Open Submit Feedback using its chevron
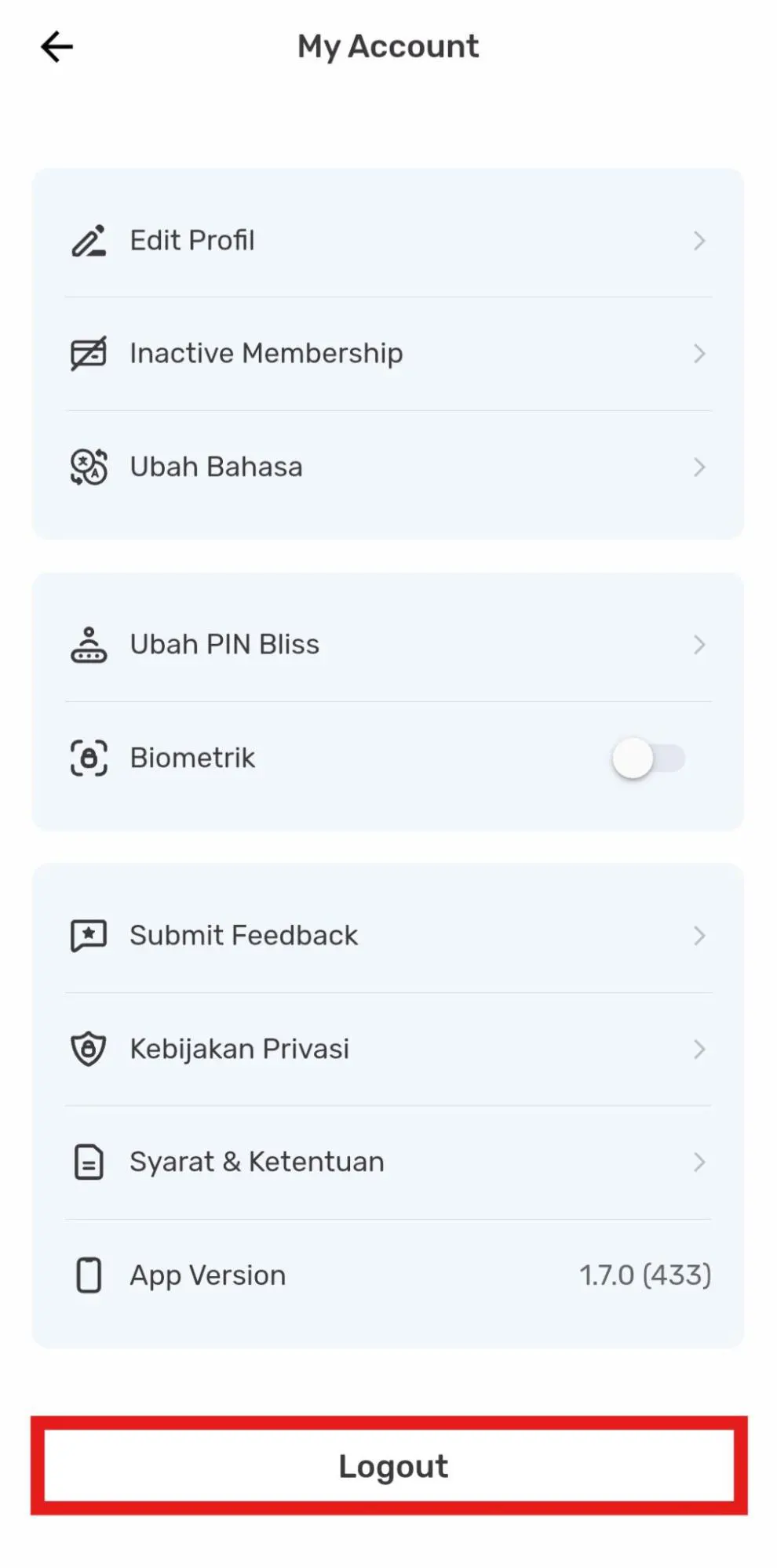 click(x=701, y=935)
